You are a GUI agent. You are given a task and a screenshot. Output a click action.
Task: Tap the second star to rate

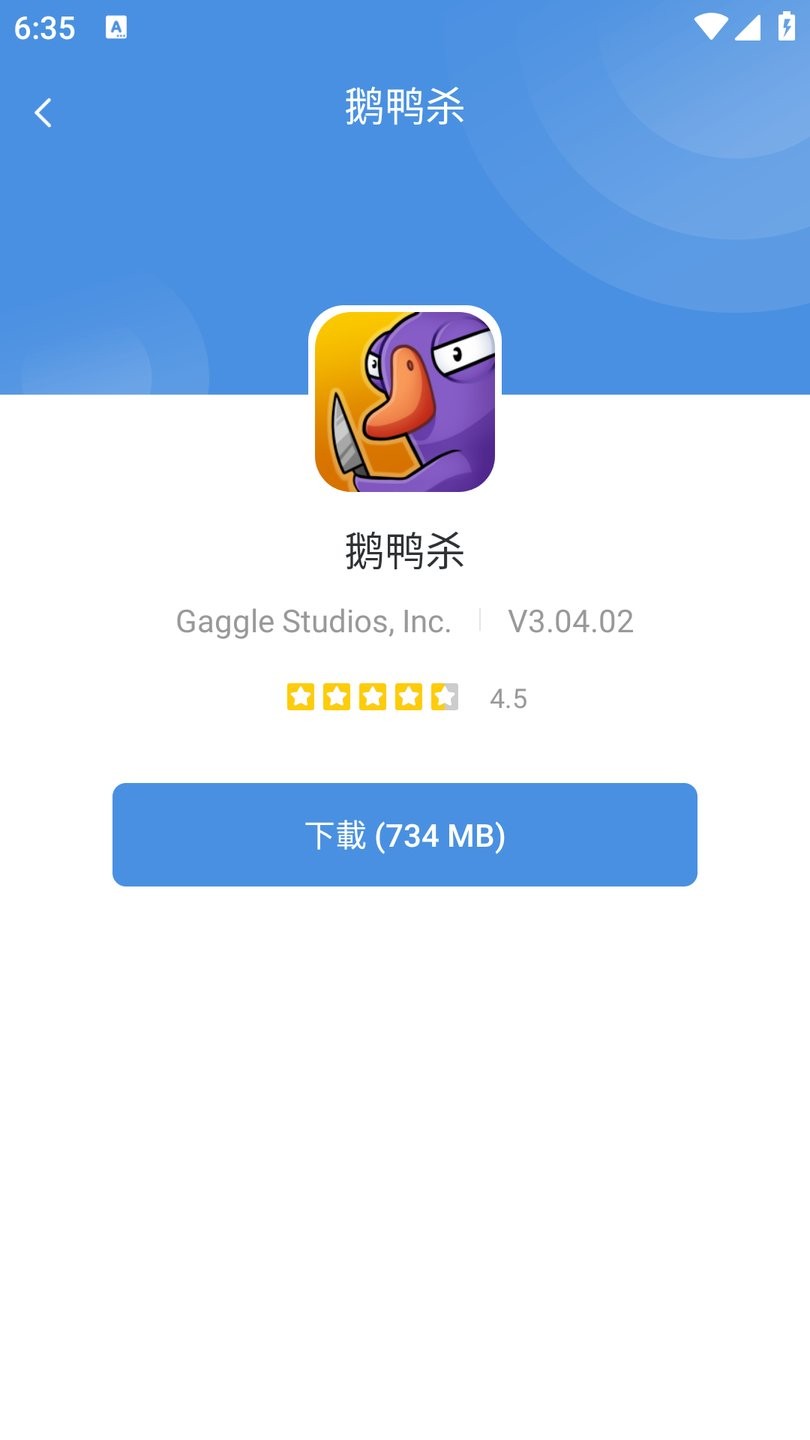coord(336,697)
